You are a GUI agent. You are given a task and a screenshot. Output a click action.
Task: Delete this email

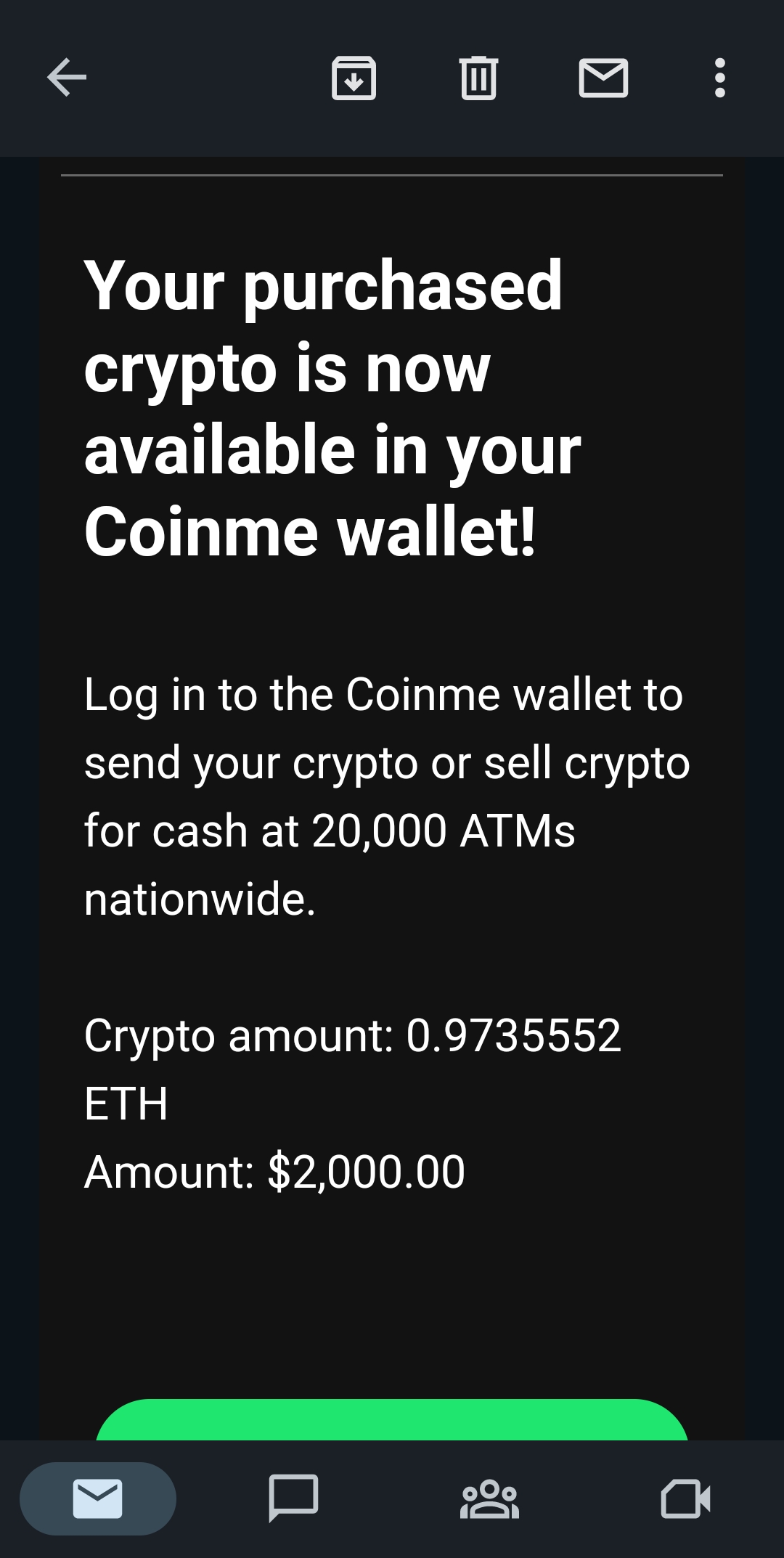(478, 78)
